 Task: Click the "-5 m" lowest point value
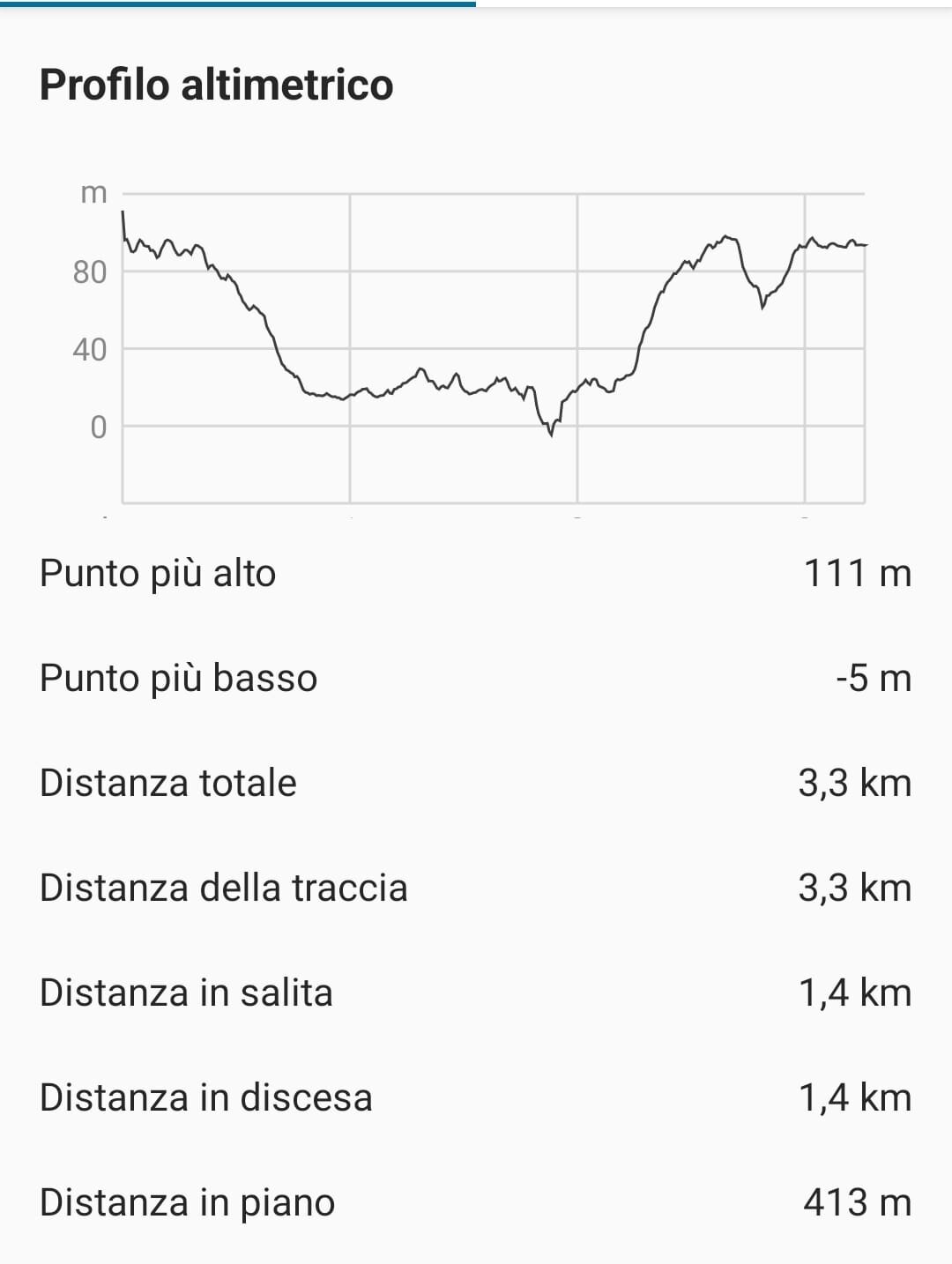tap(872, 678)
